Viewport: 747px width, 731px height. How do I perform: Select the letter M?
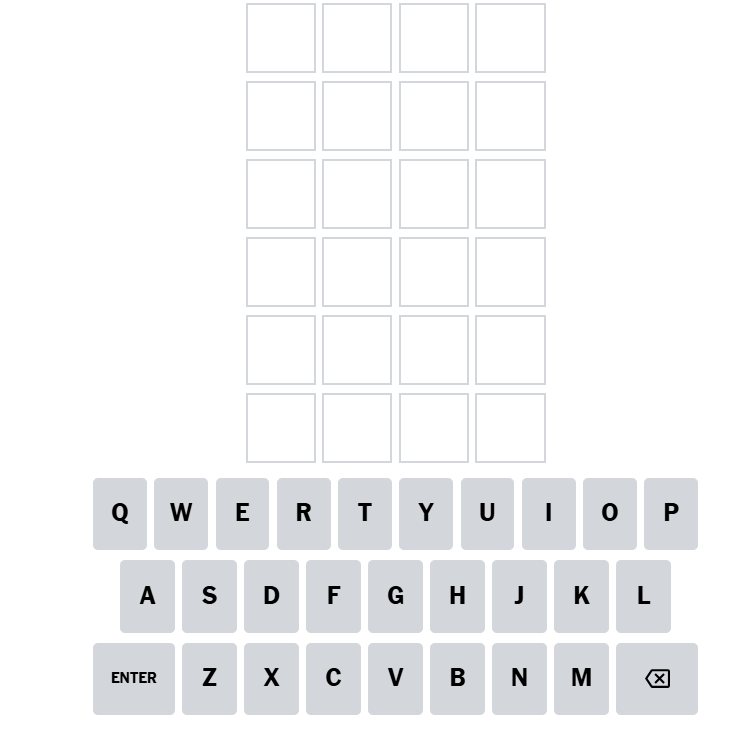(581, 678)
